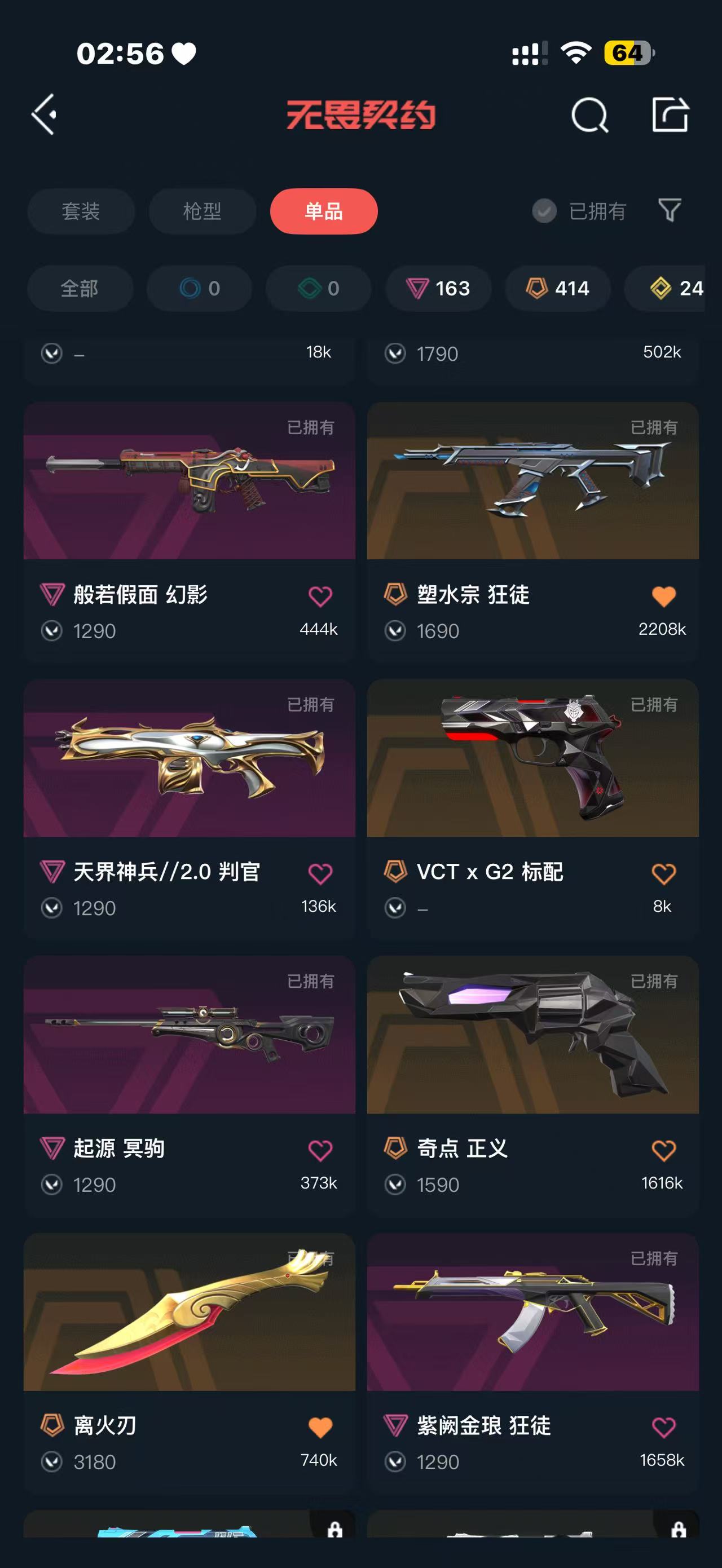Viewport: 722px width, 1568px height.
Task: Open the 奇点 正义 skin card
Action: point(532,1035)
